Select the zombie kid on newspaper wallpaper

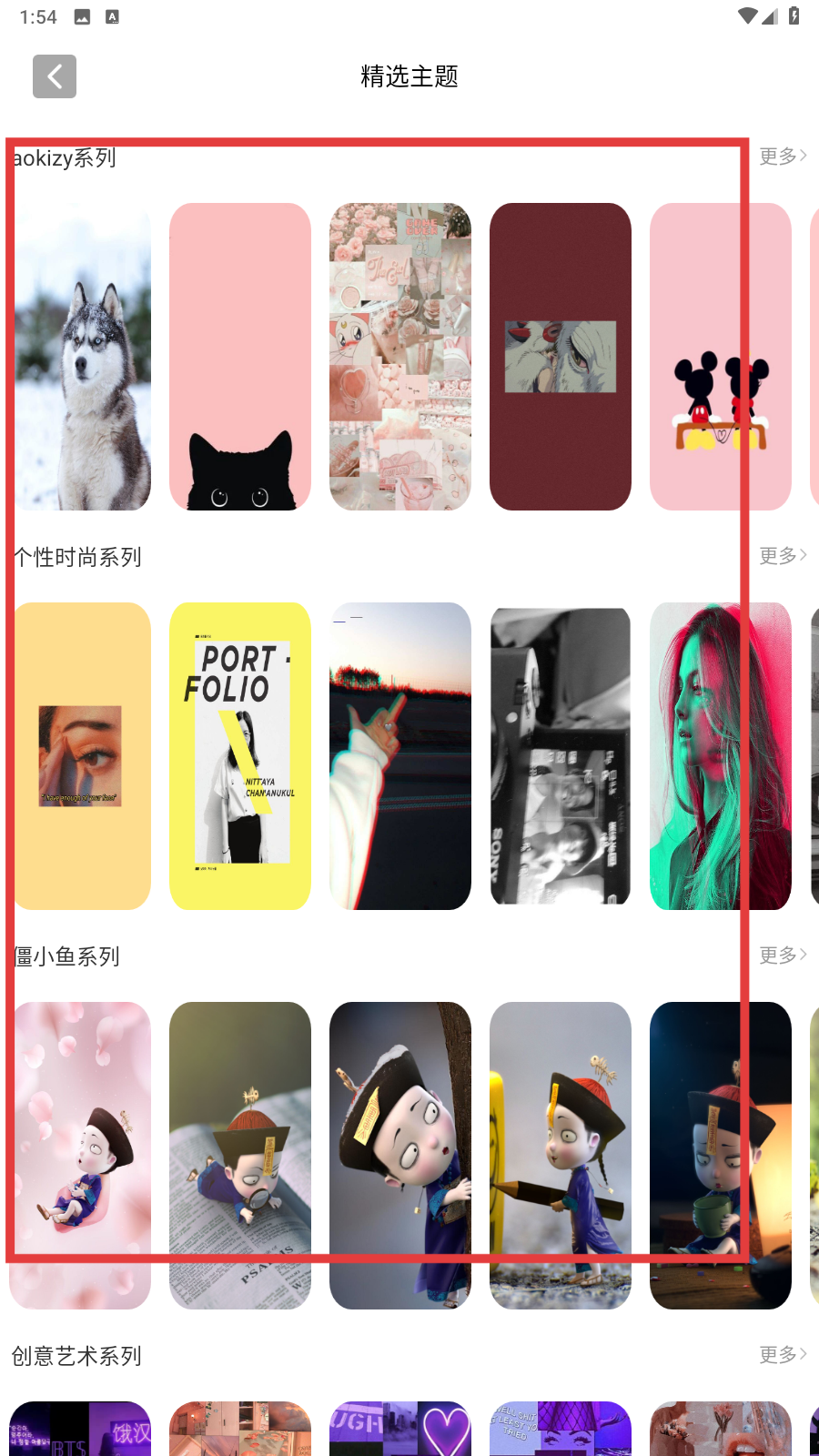coord(240,1156)
